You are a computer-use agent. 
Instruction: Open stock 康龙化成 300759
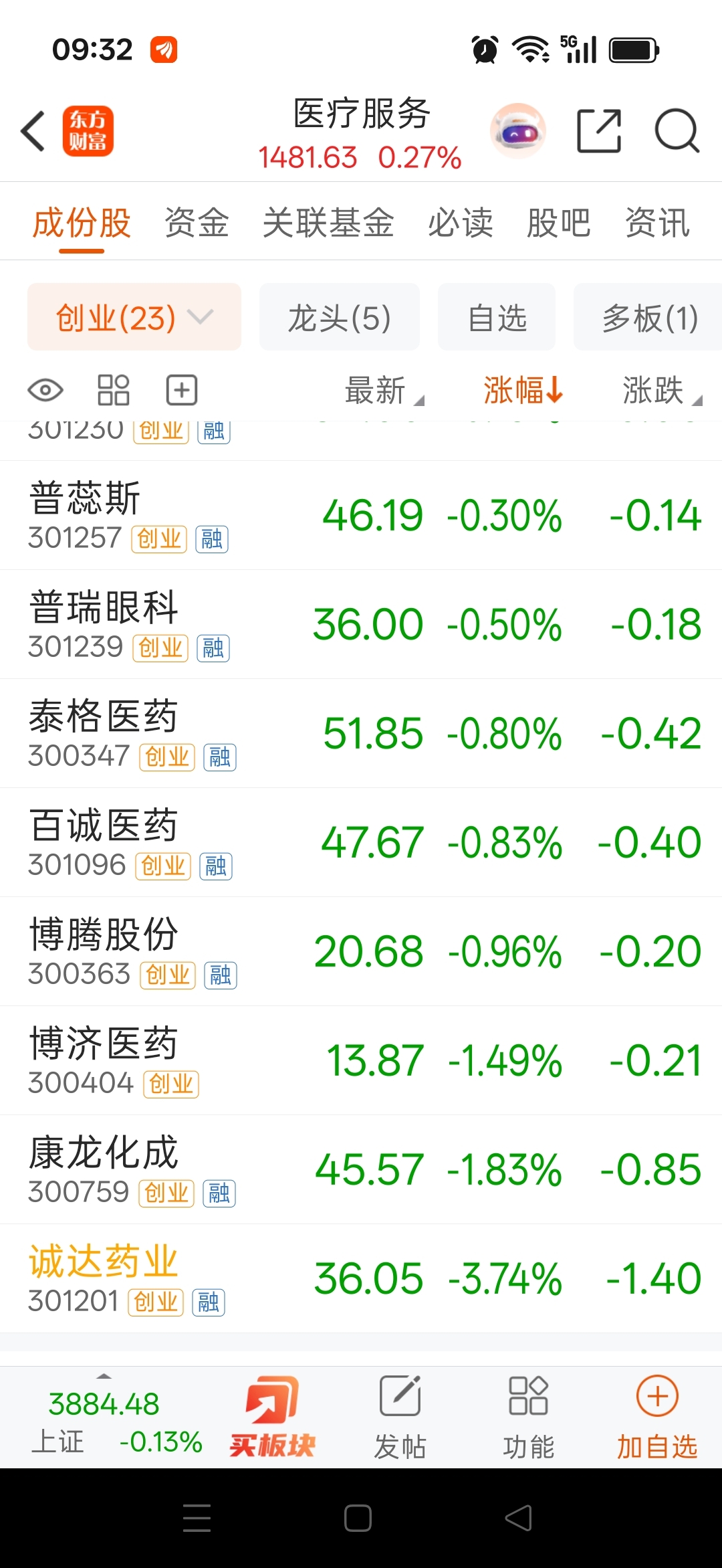[x=361, y=1170]
